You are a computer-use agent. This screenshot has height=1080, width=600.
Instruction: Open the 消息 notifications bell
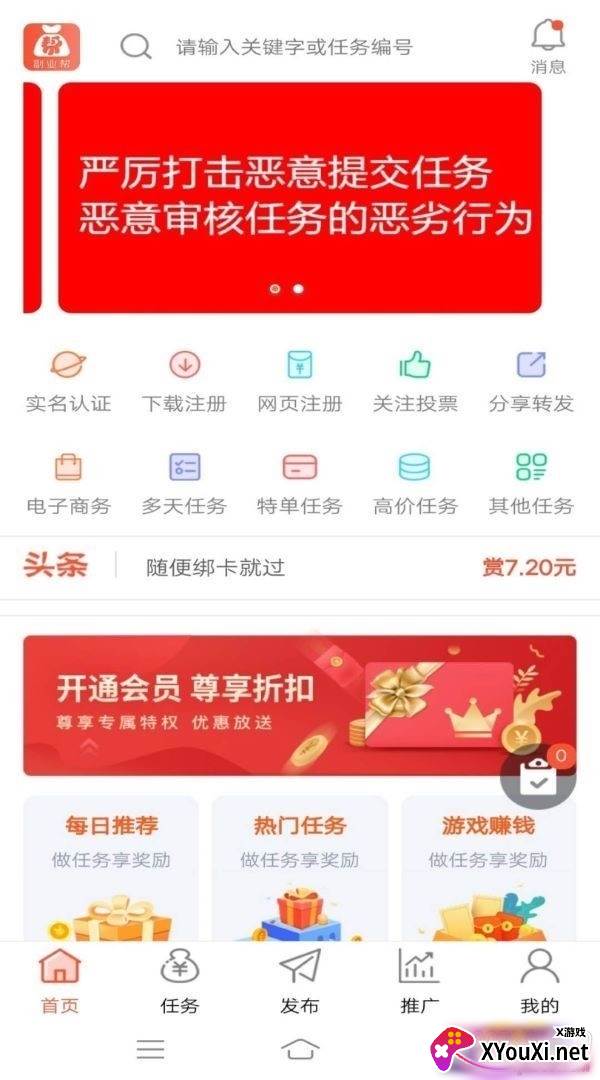(548, 47)
